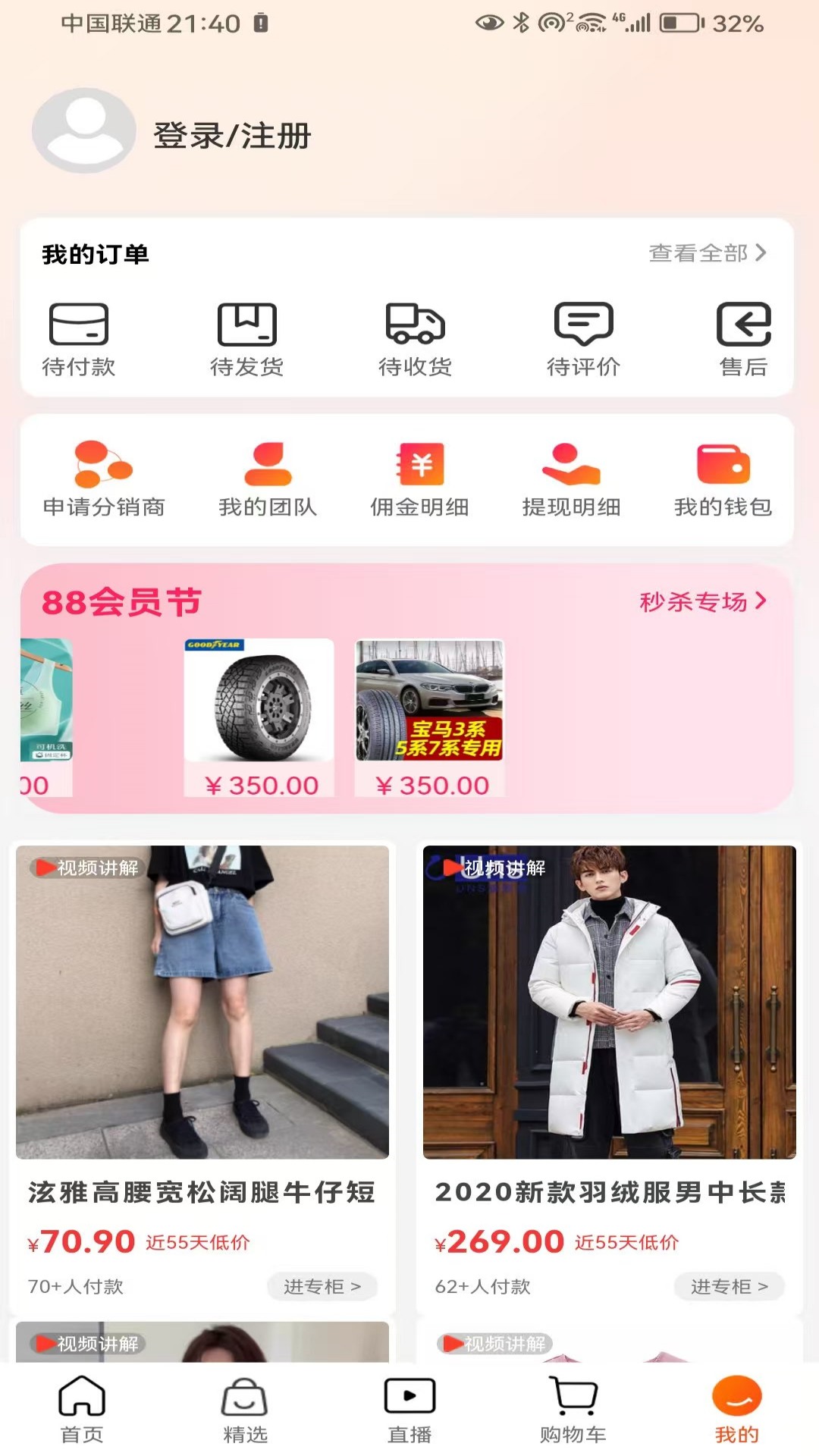Open 我的团队

coord(268,479)
